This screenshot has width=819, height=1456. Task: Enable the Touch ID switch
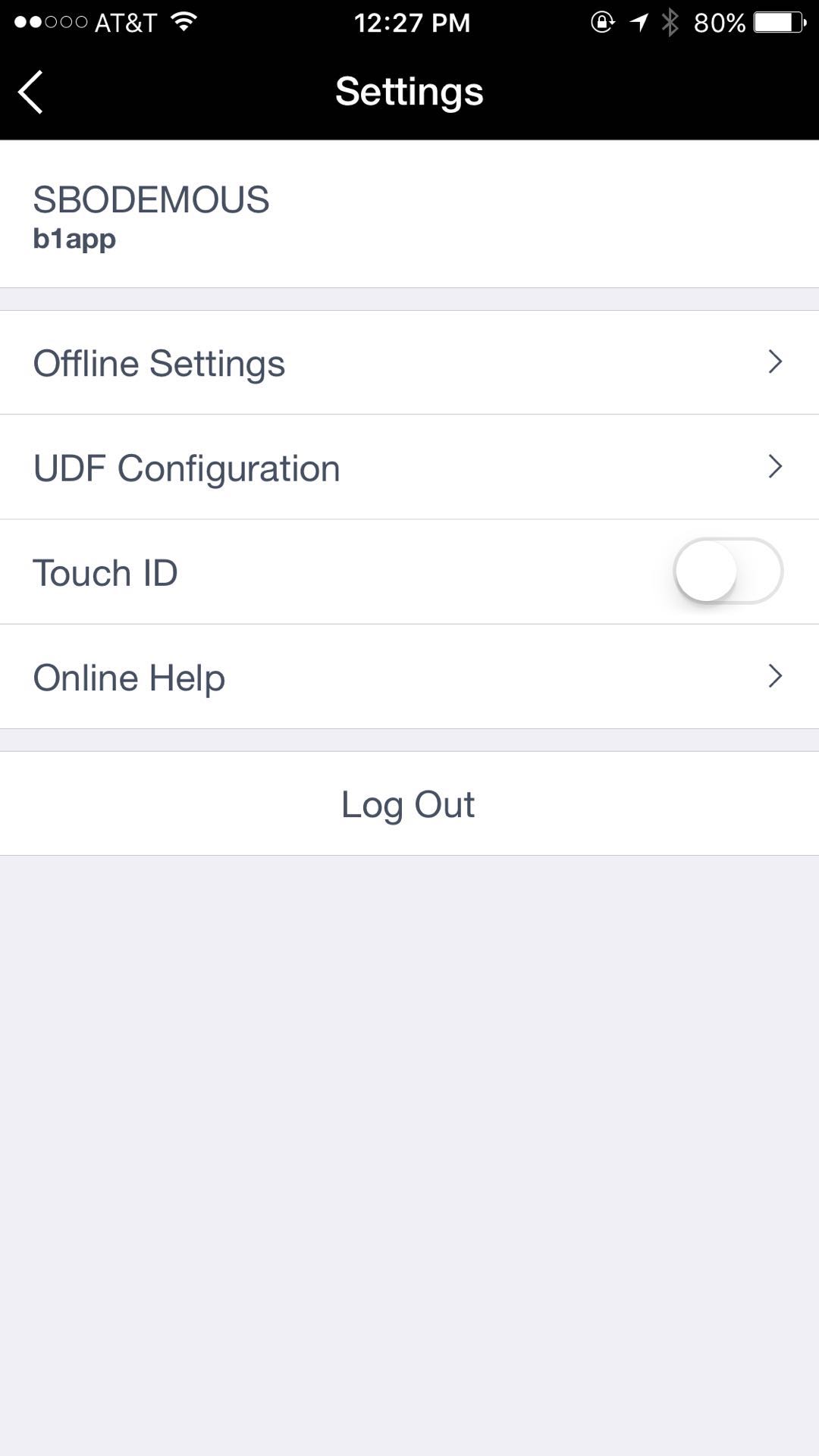[727, 571]
